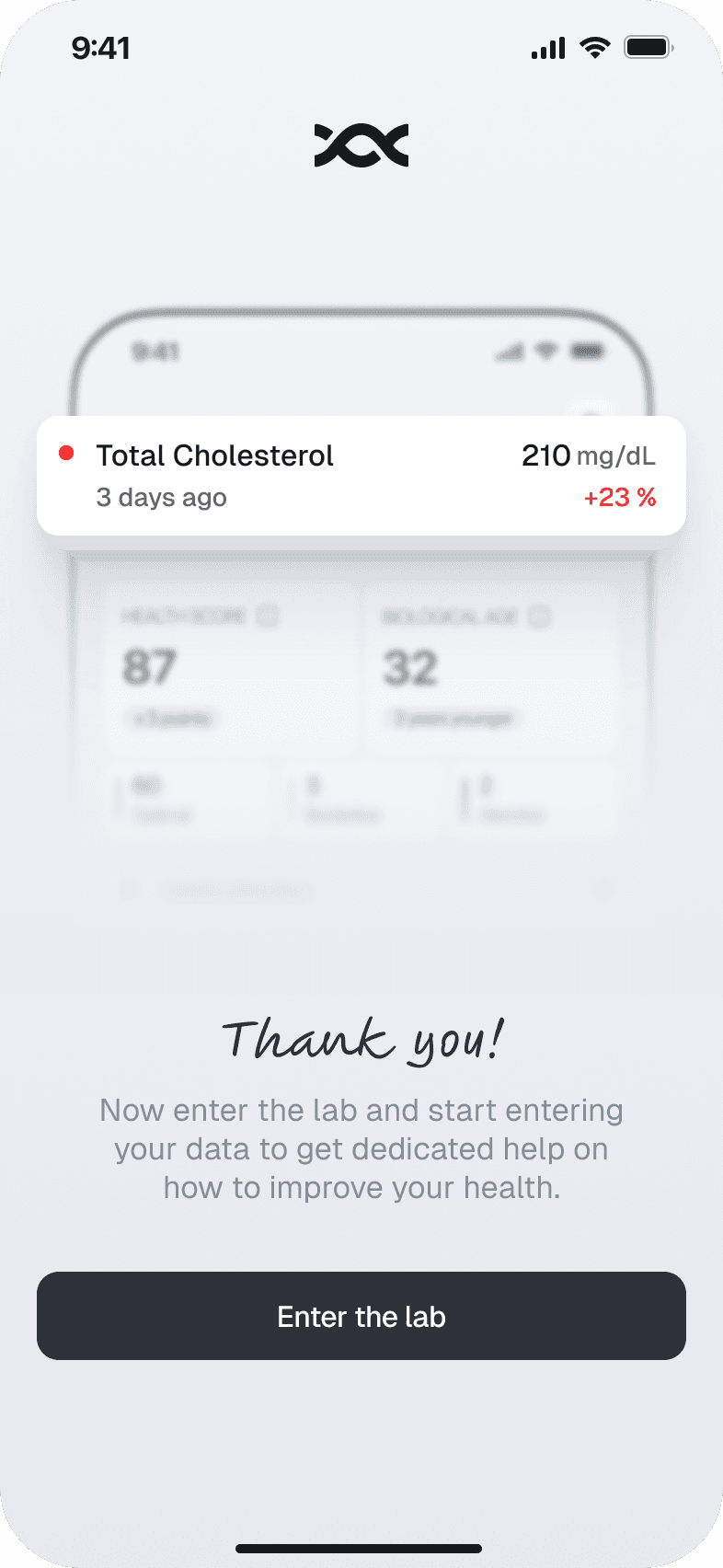Tap the cellular signal bars icon
Screen dimensions: 723x1568
point(547,48)
